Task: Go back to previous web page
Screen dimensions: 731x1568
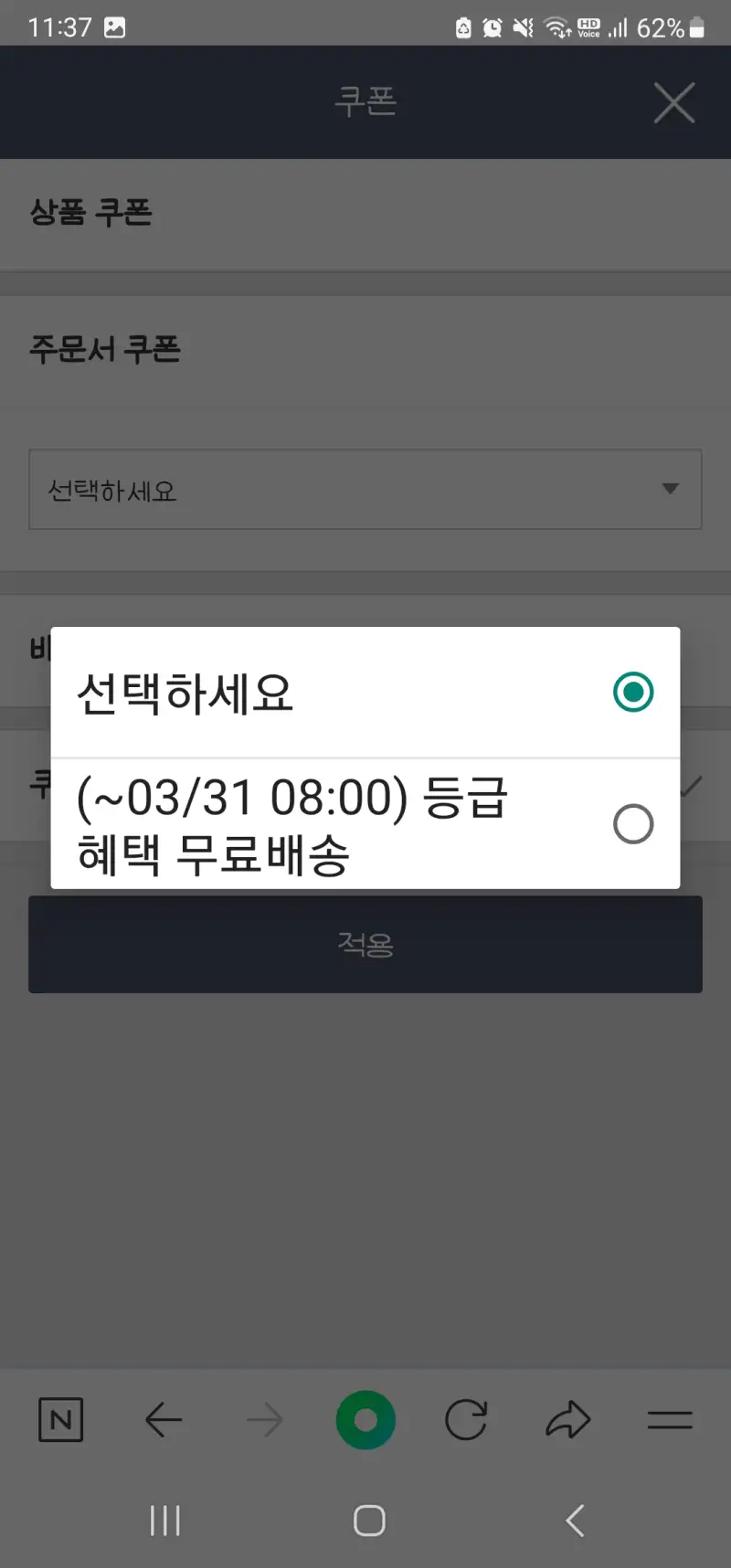Action: (x=164, y=1420)
